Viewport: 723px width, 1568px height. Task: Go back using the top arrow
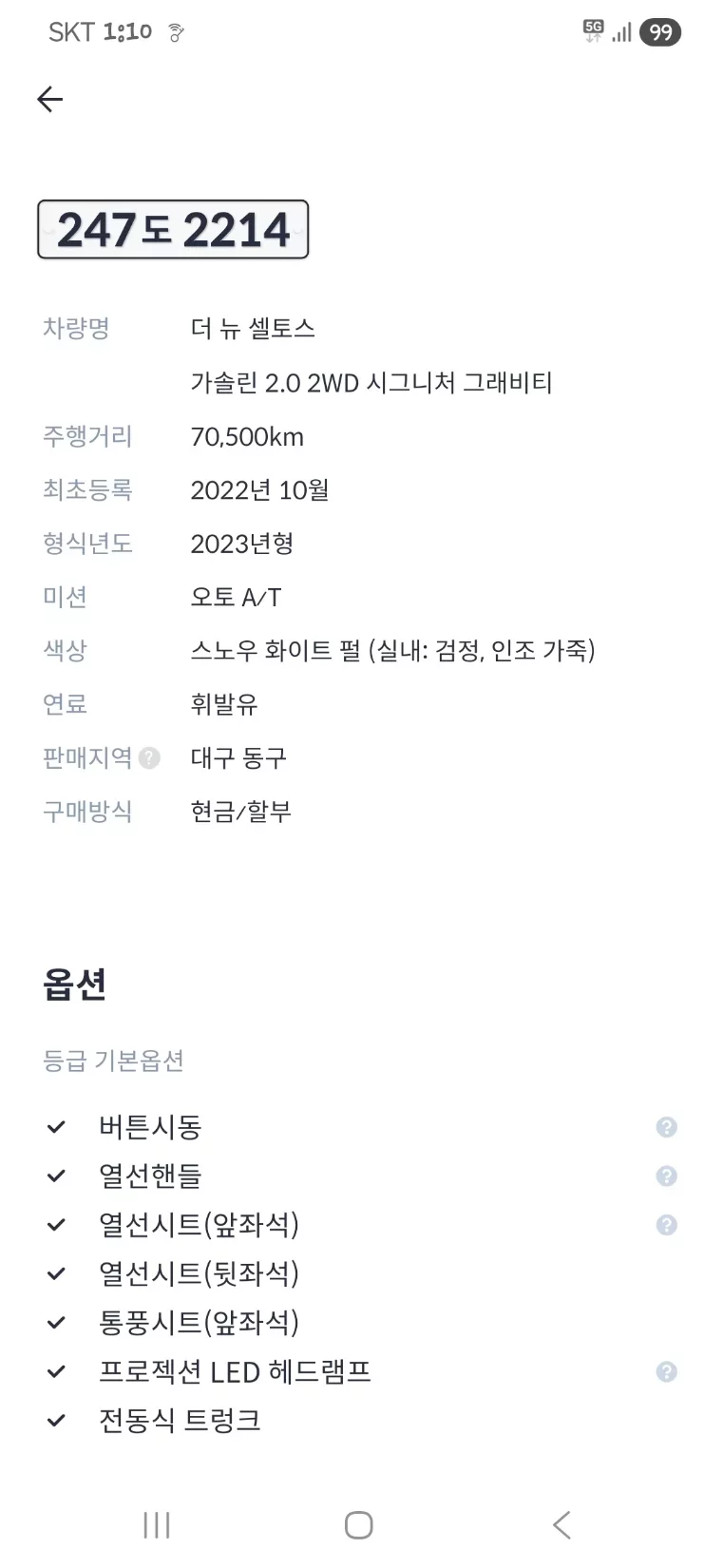[x=49, y=100]
